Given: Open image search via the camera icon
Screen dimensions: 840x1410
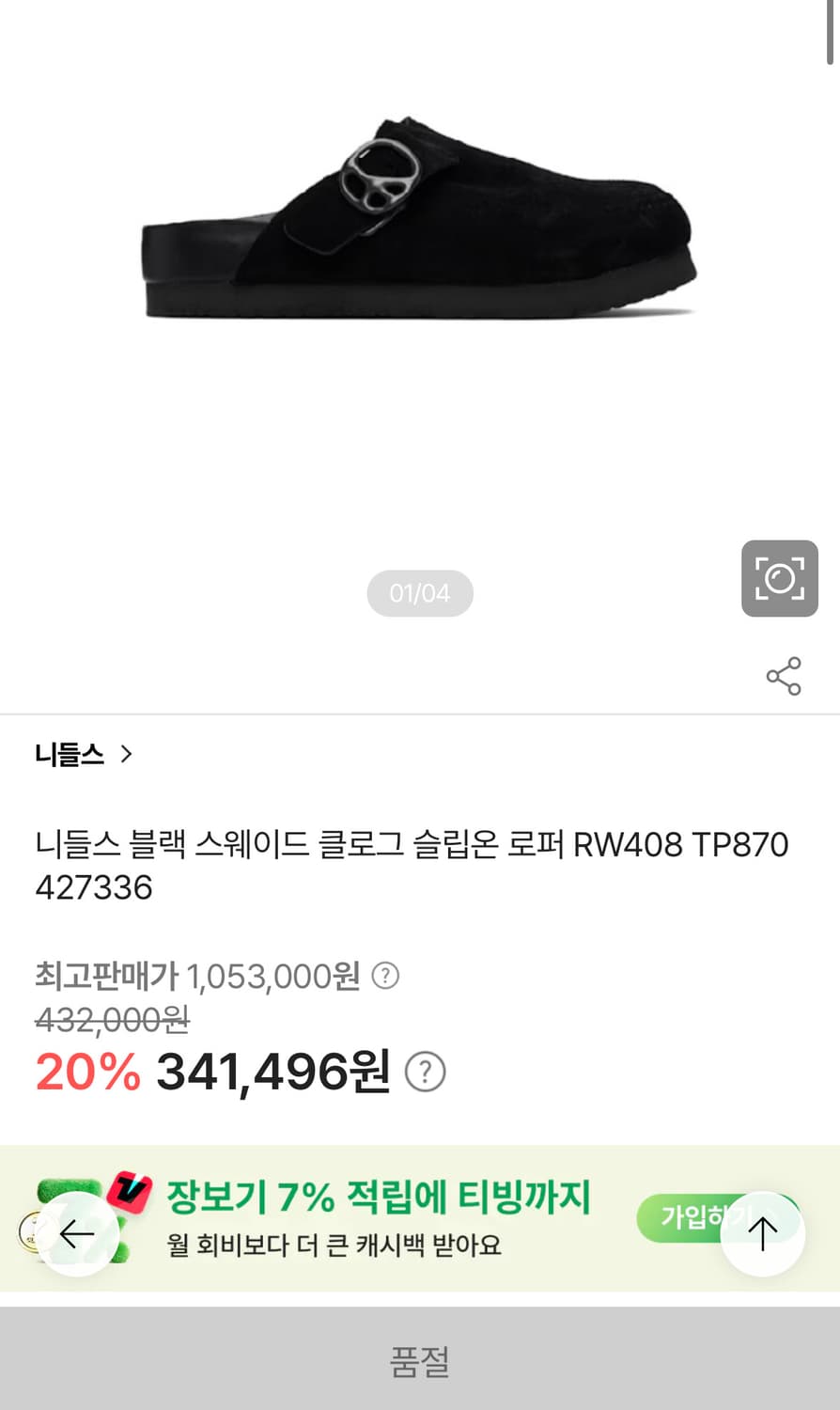Looking at the screenshot, I should coord(780,579).
